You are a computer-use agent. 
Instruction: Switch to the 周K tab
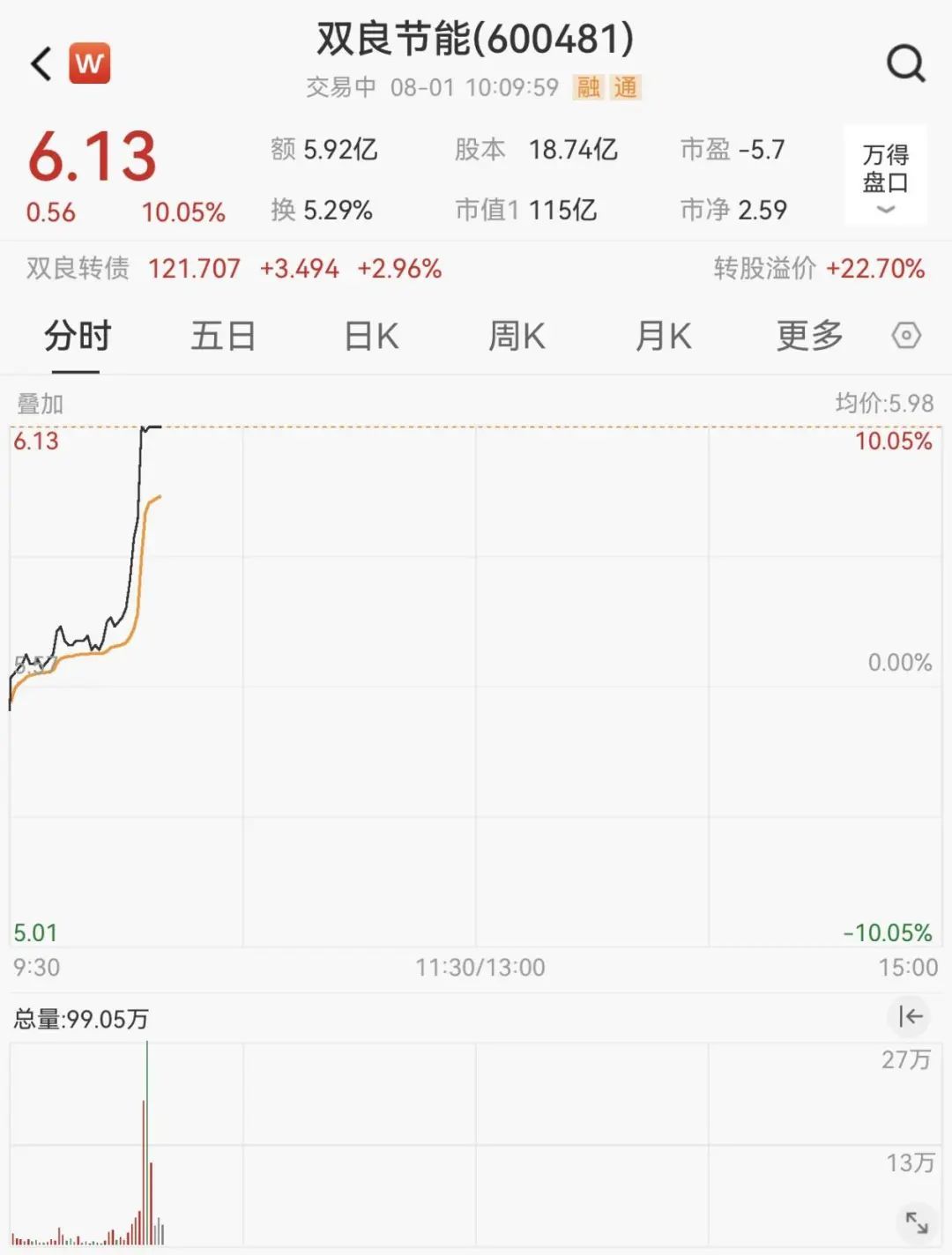point(517,336)
